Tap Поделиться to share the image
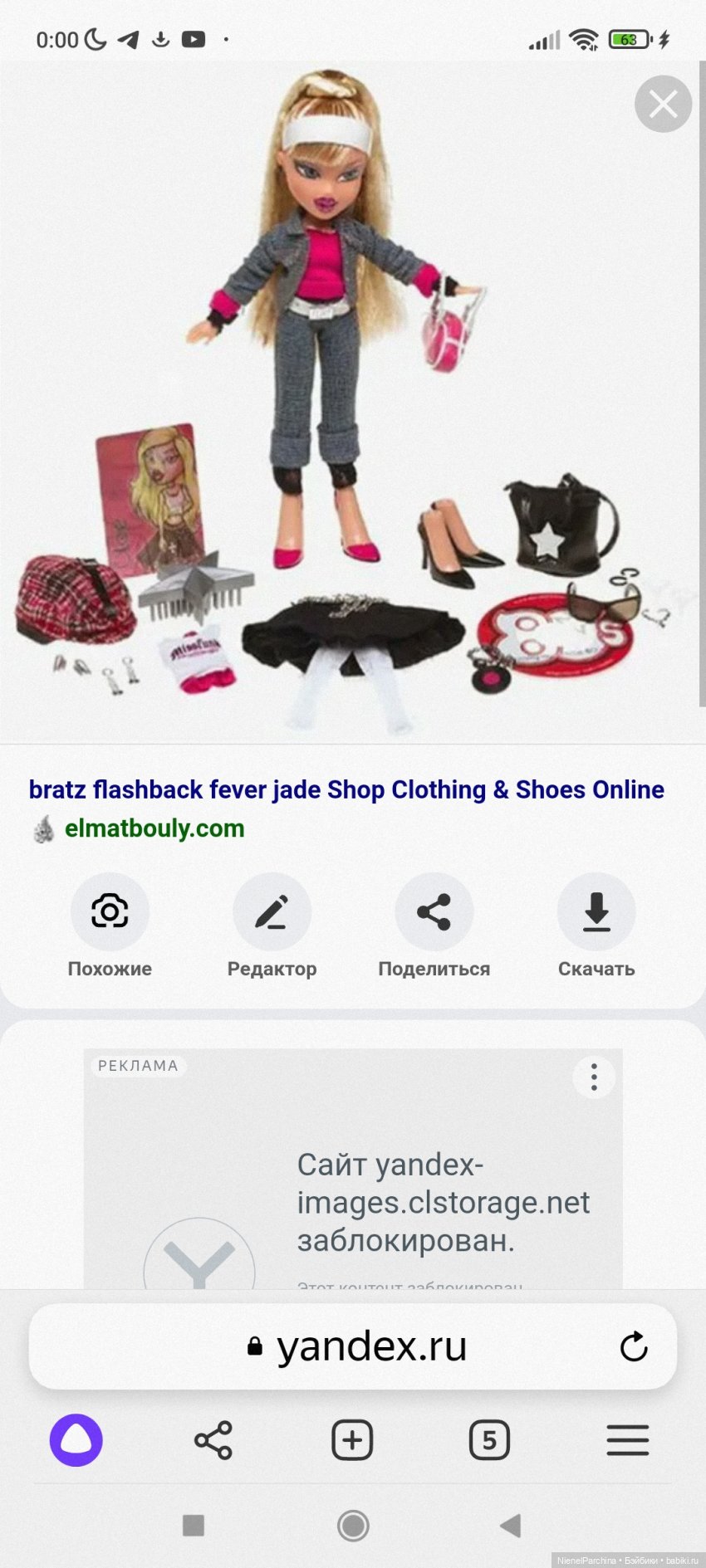 click(434, 912)
